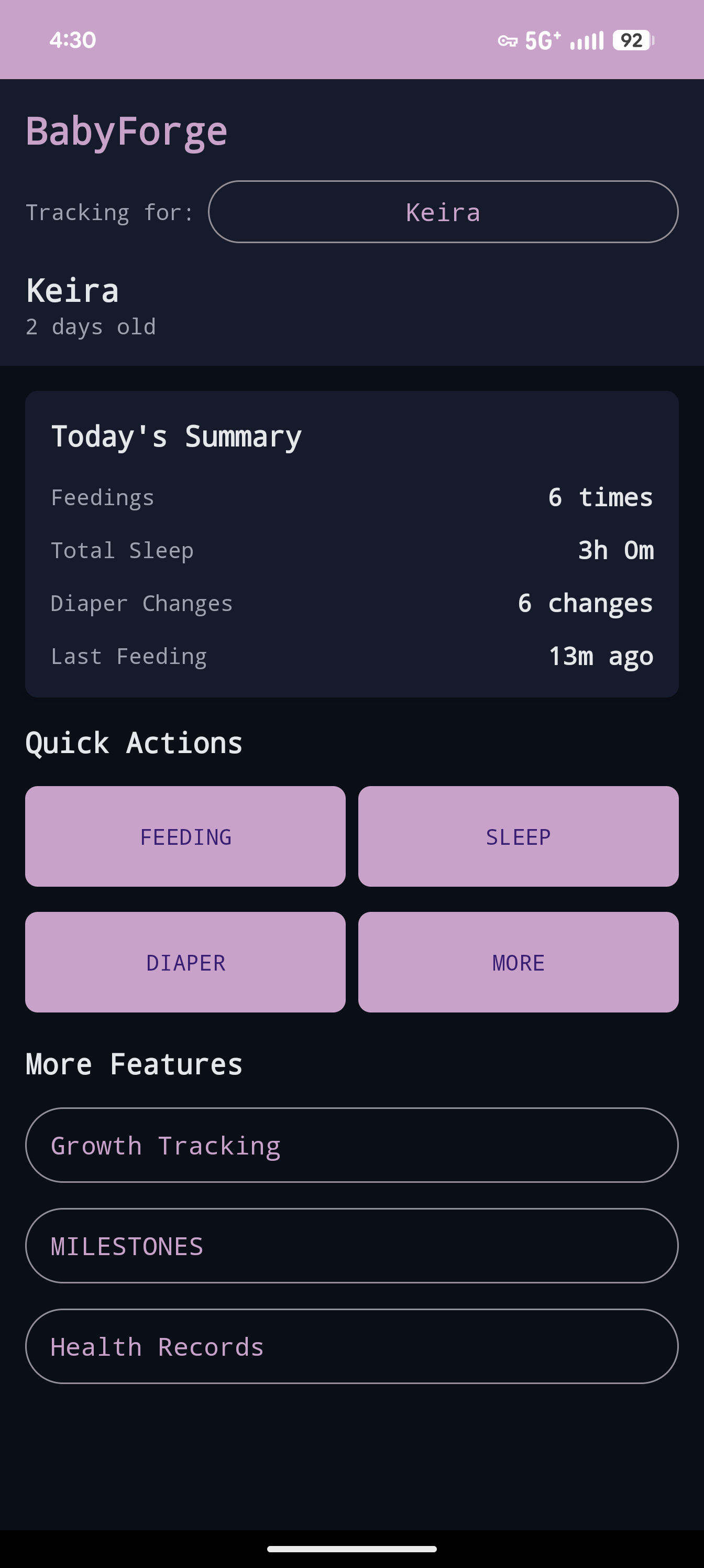Tap the Diaper Changes summary row
The image size is (704, 1568).
pos(351,603)
